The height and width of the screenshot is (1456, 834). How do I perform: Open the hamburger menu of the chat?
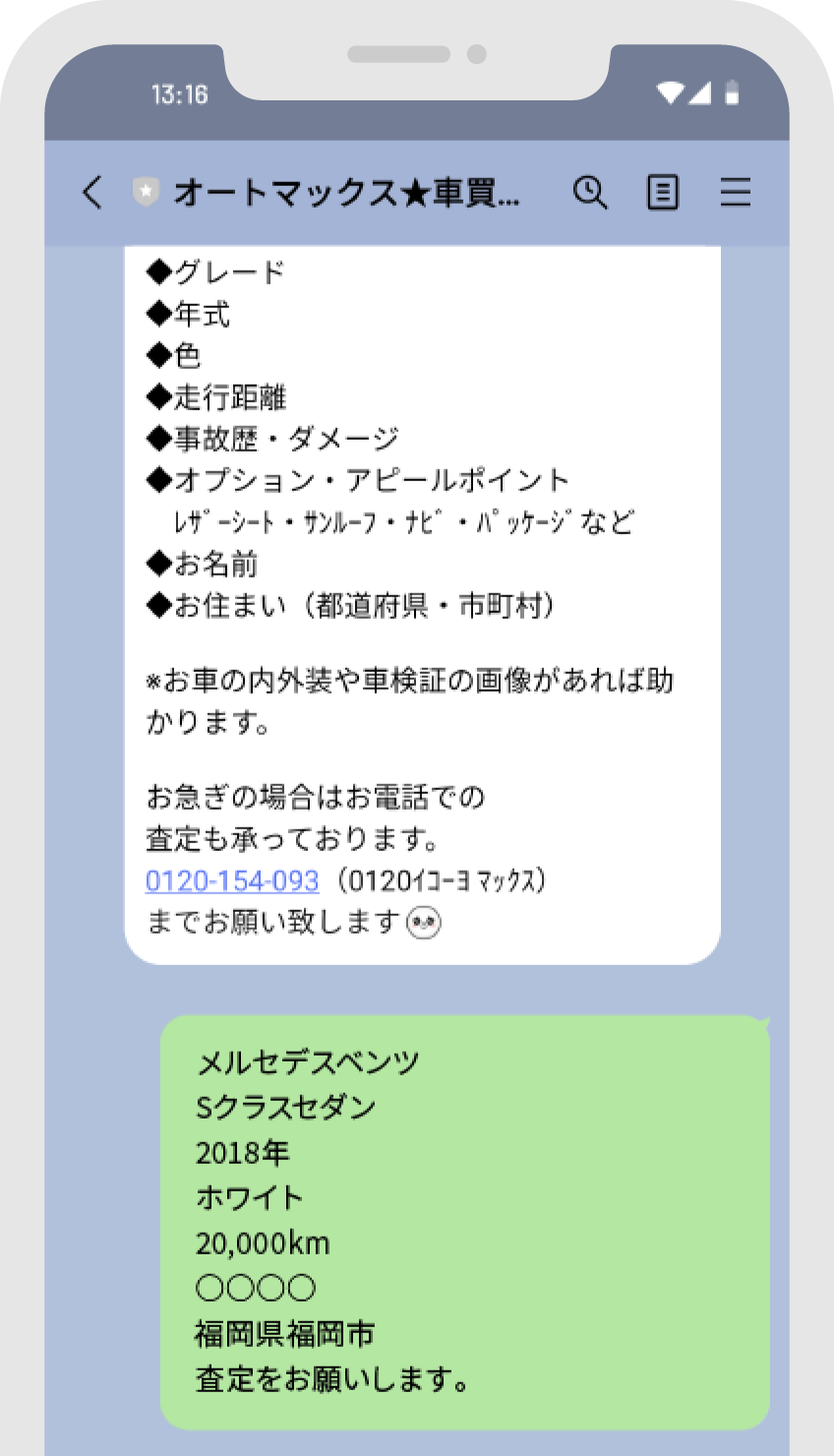tap(735, 192)
